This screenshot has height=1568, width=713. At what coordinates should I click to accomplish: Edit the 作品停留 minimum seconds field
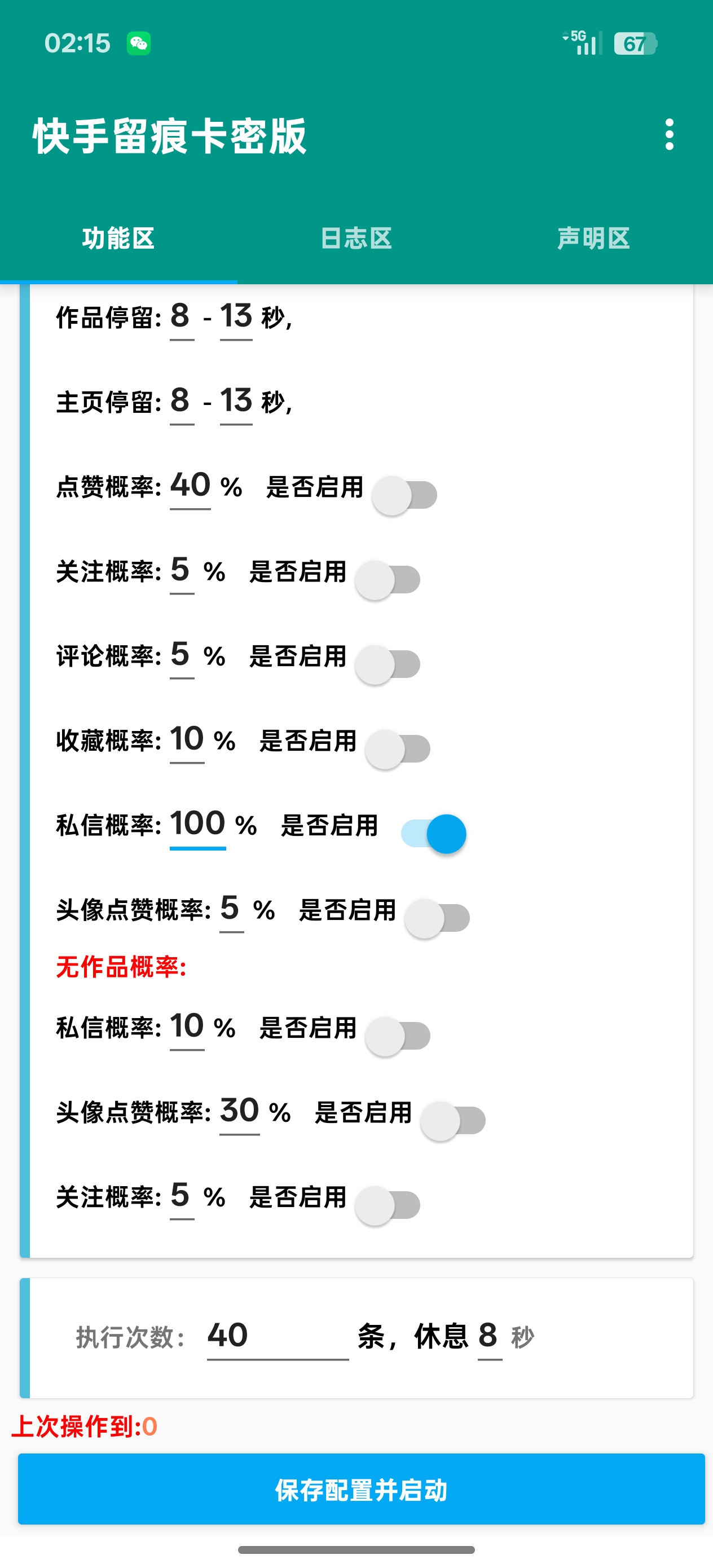tap(181, 317)
